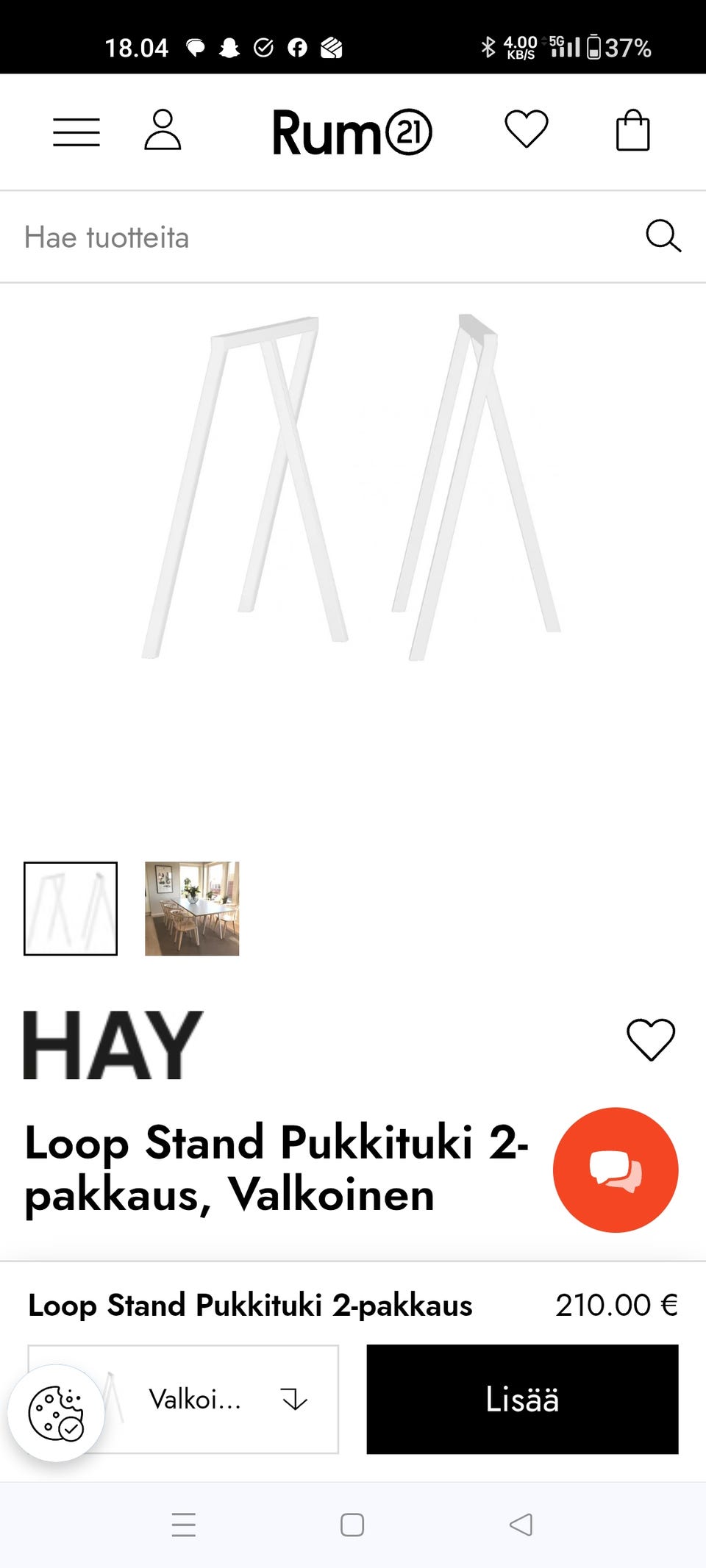The width and height of the screenshot is (706, 1568).
Task: Open the HAY brand page
Action: 113,1045
